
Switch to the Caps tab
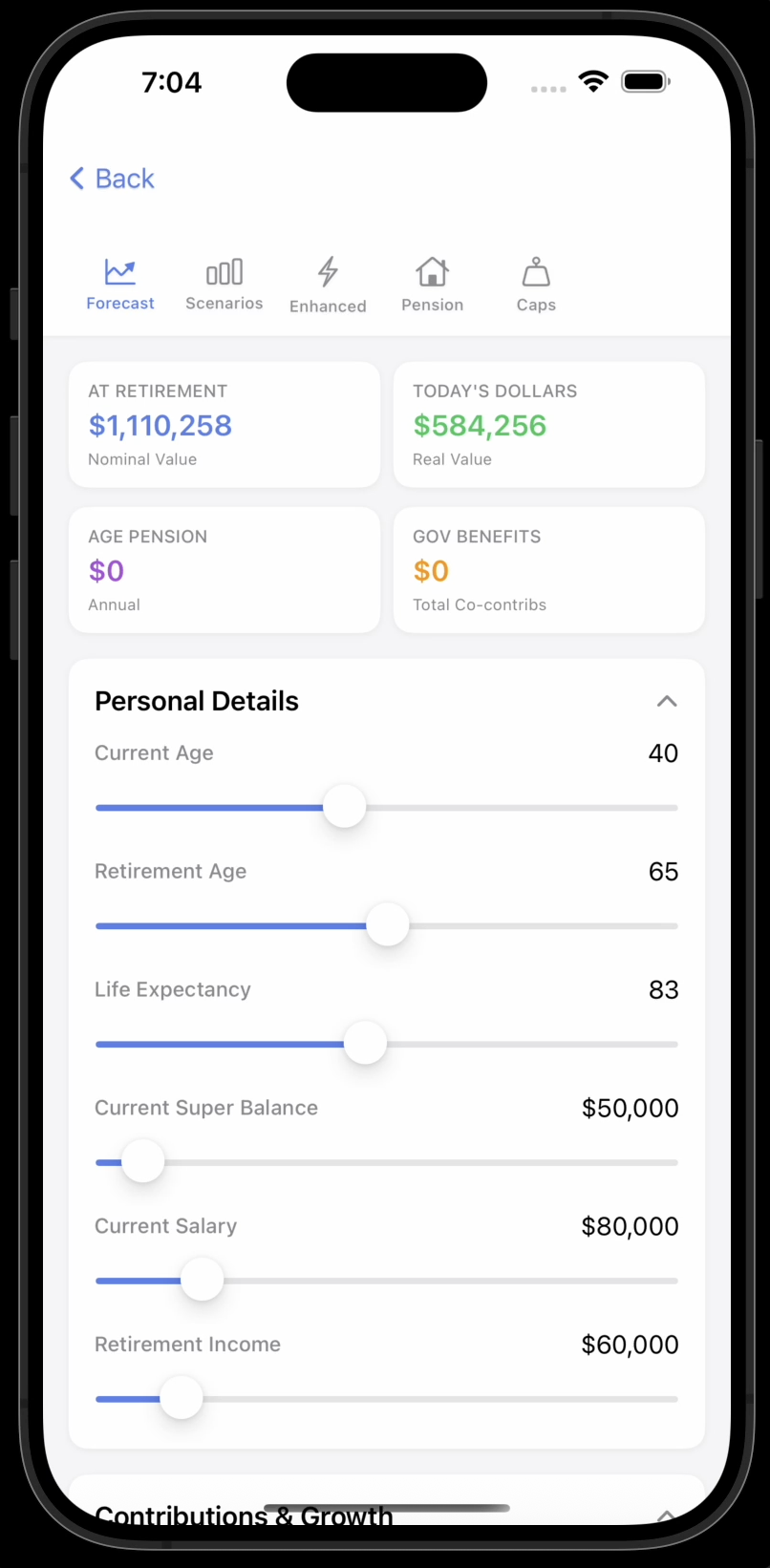pyautogui.click(x=536, y=285)
